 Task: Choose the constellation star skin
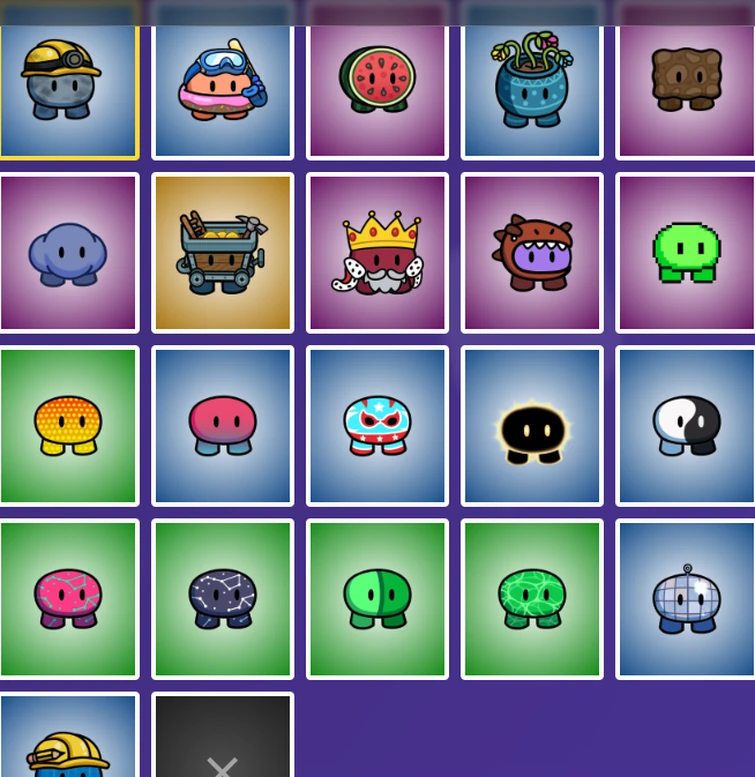(222, 599)
